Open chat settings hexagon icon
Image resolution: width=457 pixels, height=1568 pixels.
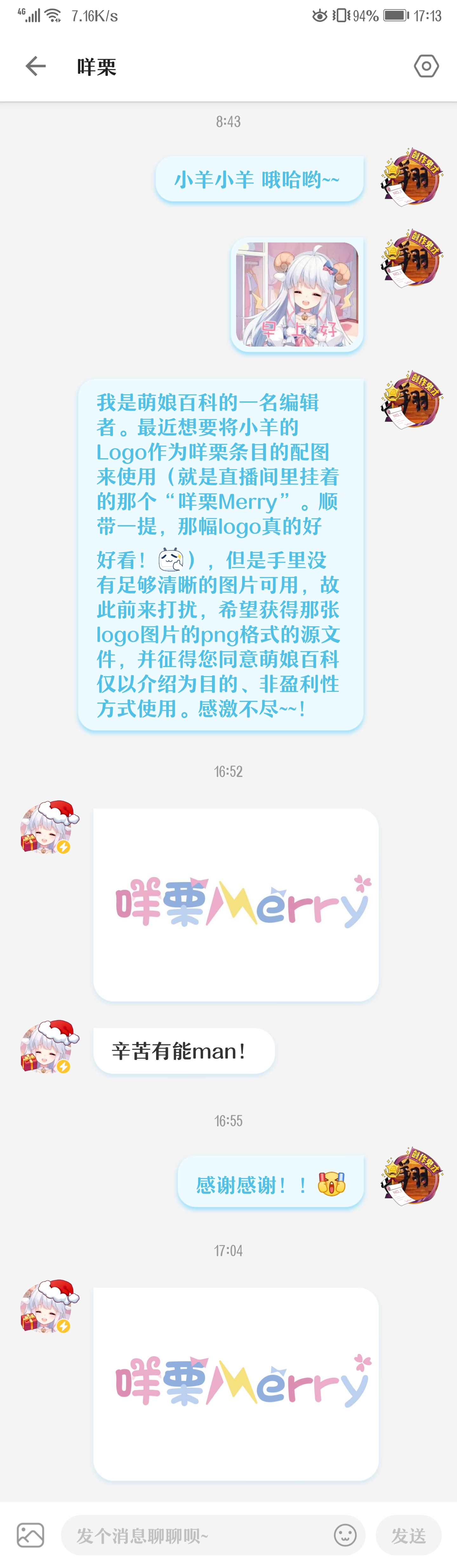pos(426,66)
